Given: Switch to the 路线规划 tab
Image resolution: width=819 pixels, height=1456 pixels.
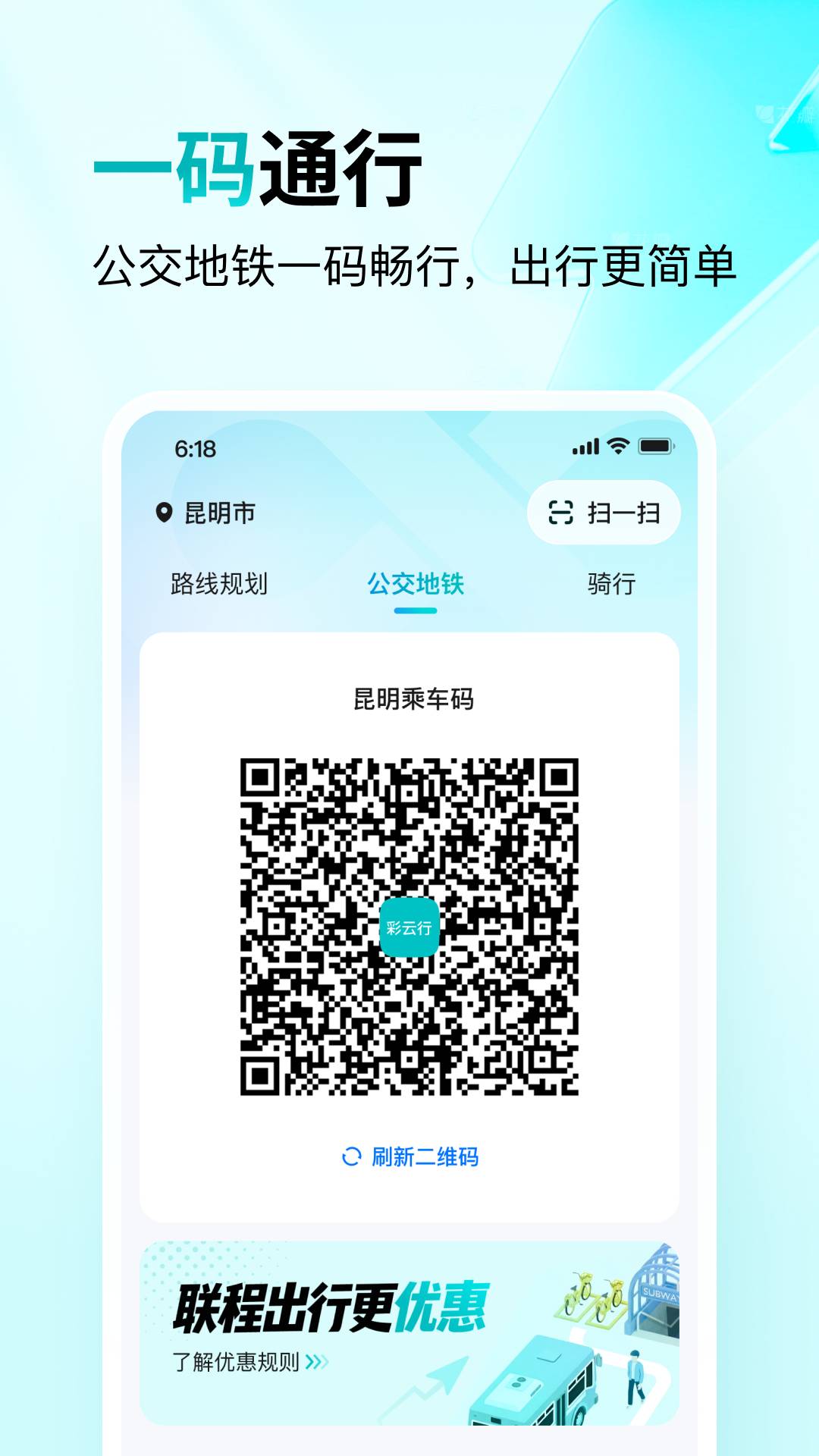Looking at the screenshot, I should 221,584.
